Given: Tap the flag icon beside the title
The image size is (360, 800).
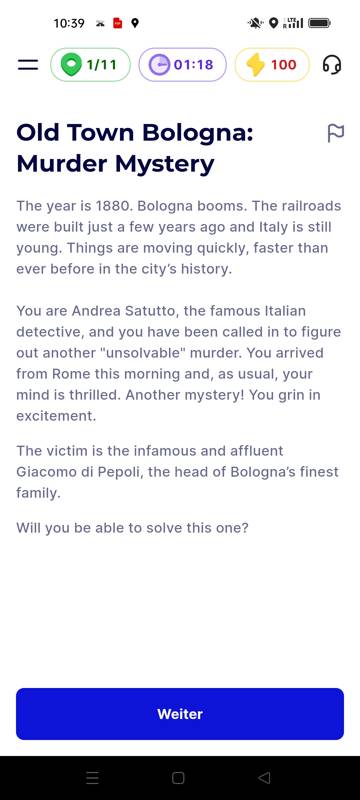Looking at the screenshot, I should (336, 133).
